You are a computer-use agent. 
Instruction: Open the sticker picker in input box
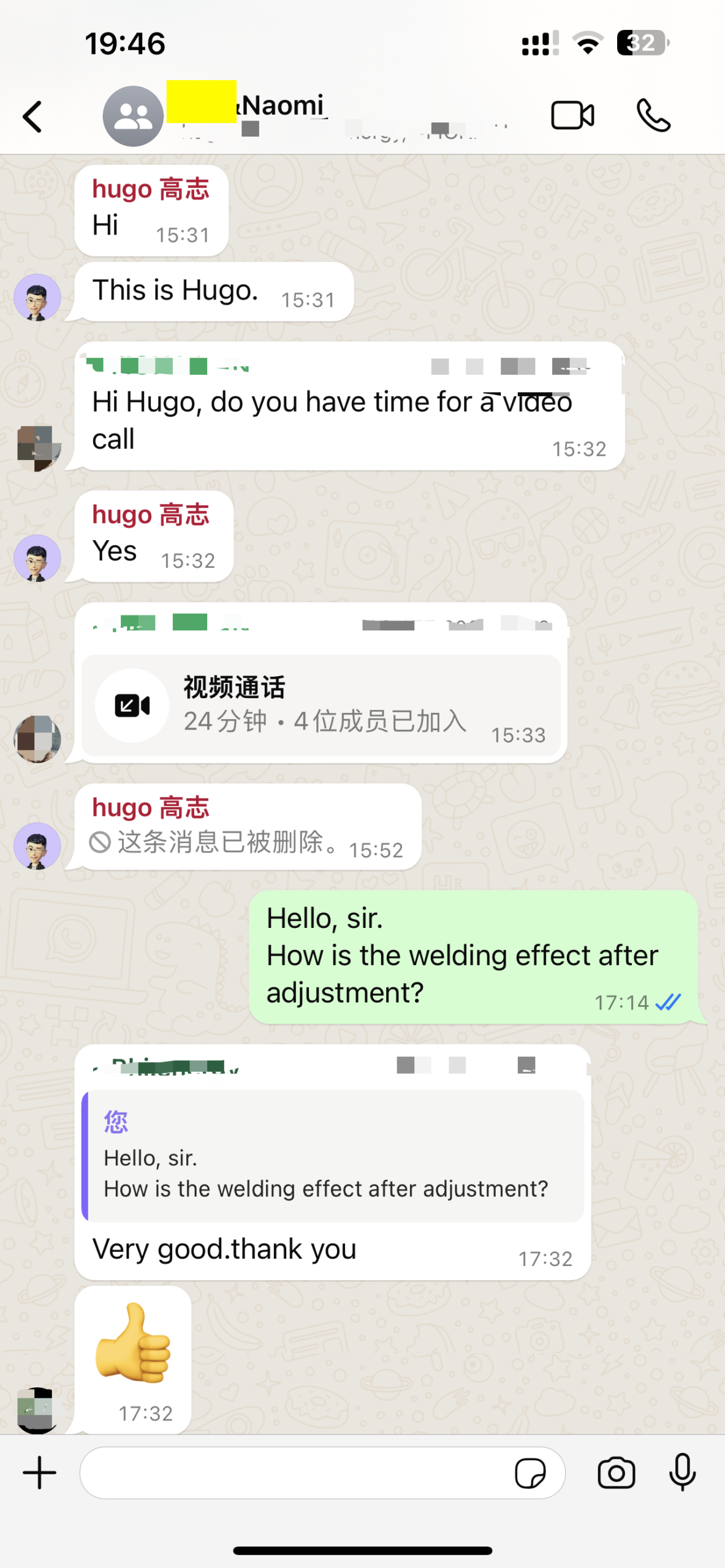pyautogui.click(x=530, y=1472)
